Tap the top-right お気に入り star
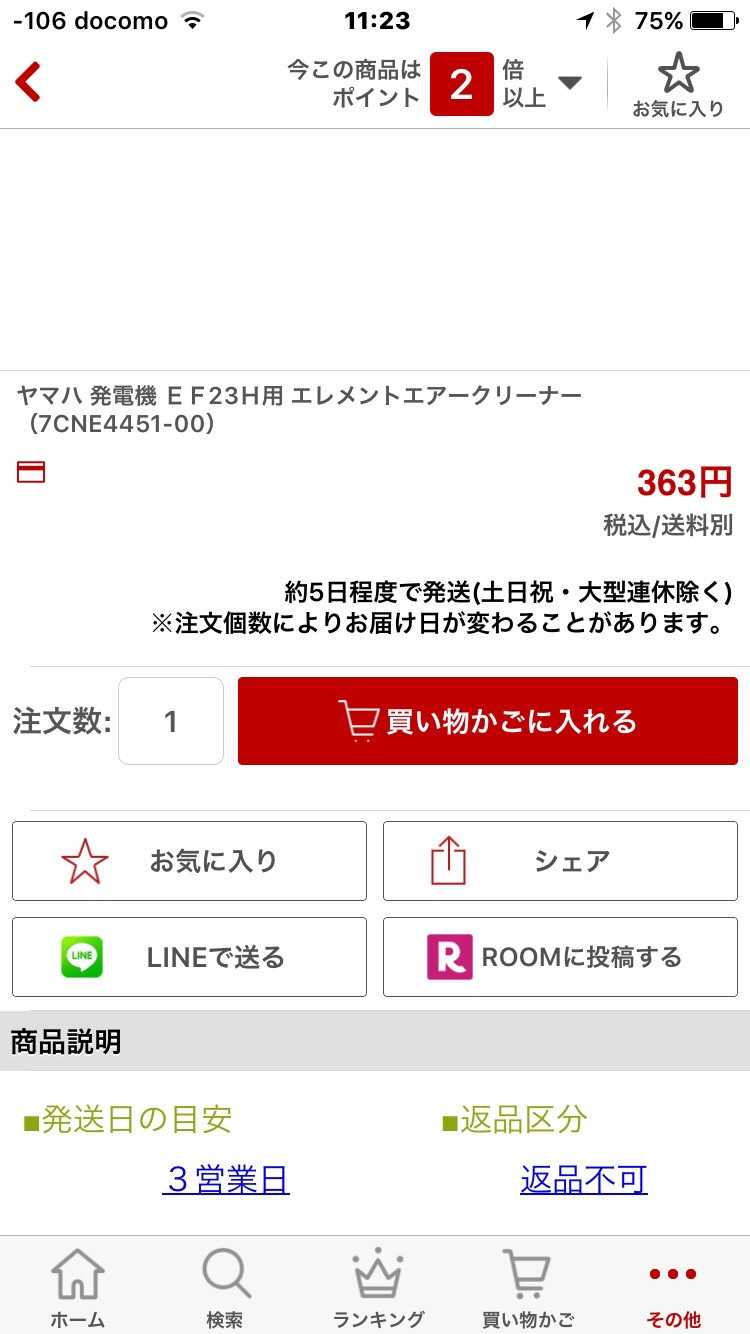Screen dimensions: 750x1334 coord(678,85)
